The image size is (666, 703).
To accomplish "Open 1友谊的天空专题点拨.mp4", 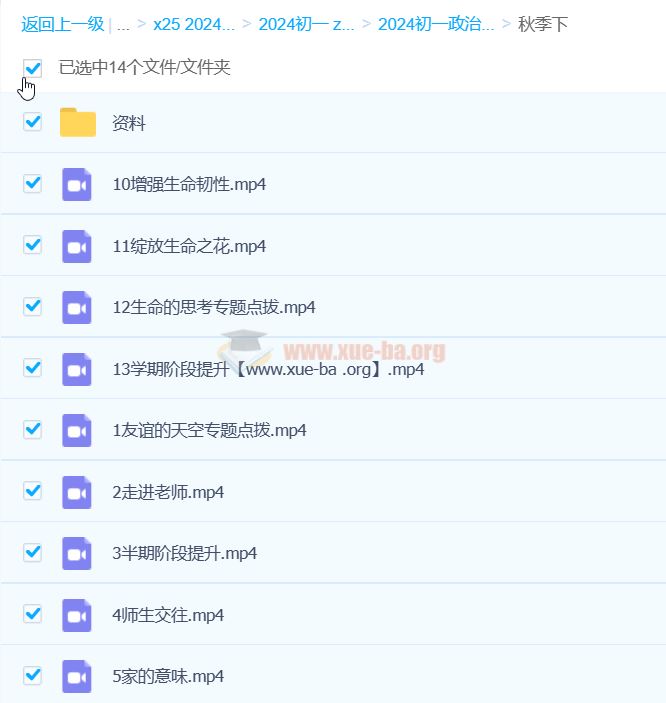I will 209,430.
